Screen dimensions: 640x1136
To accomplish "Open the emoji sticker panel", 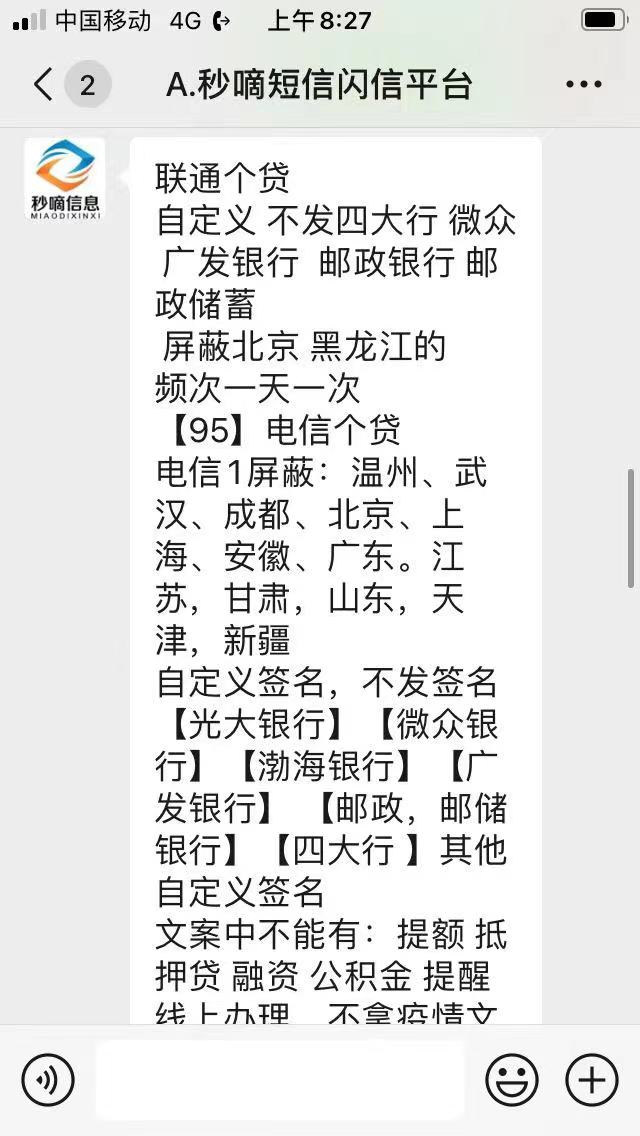I will tap(512, 1080).
